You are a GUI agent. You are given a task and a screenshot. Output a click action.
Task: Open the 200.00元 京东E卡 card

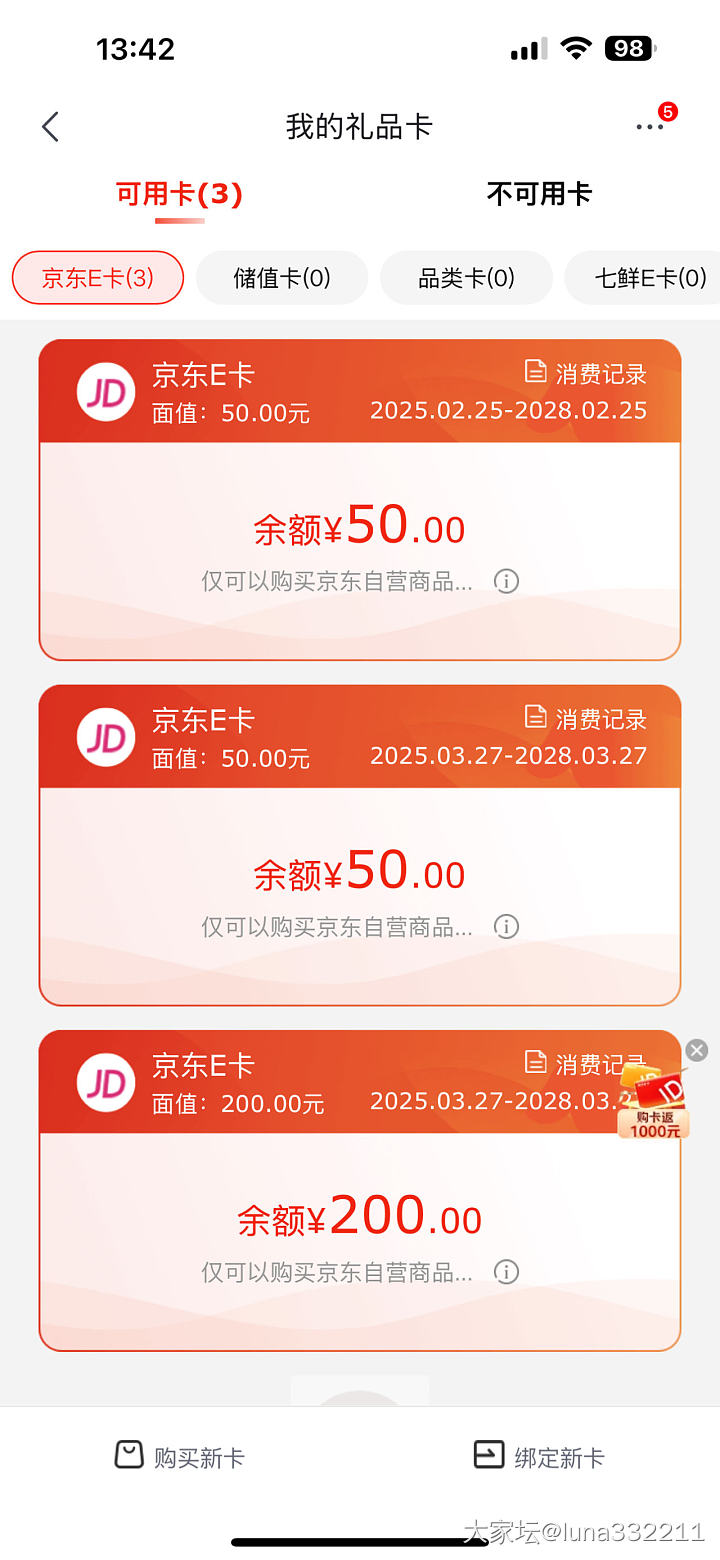coord(360,1220)
